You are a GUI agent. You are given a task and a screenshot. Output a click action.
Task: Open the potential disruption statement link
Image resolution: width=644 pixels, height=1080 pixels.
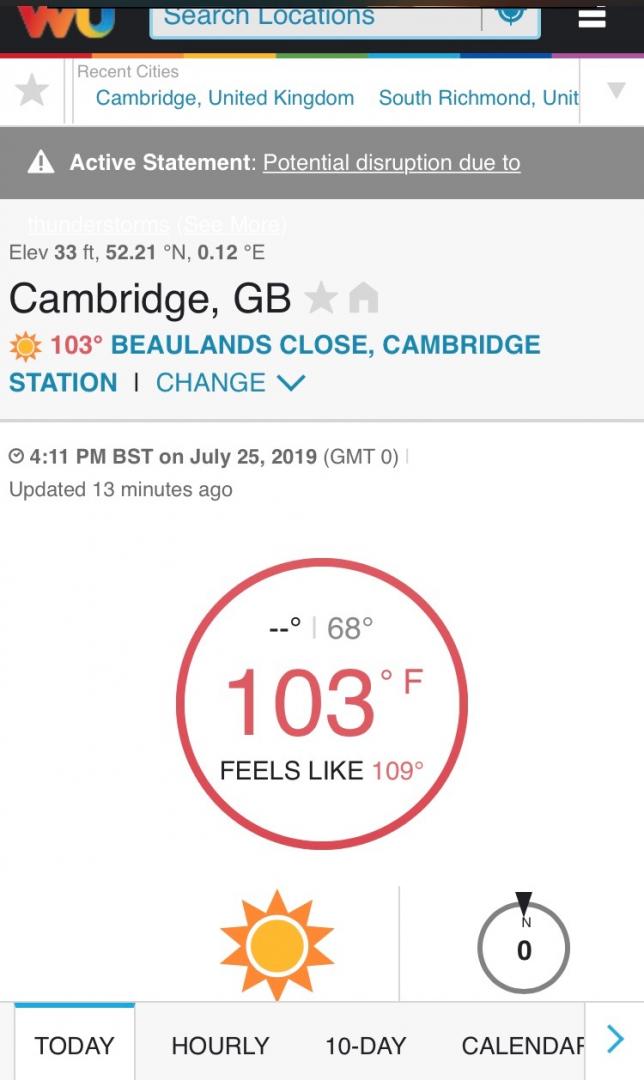391,162
